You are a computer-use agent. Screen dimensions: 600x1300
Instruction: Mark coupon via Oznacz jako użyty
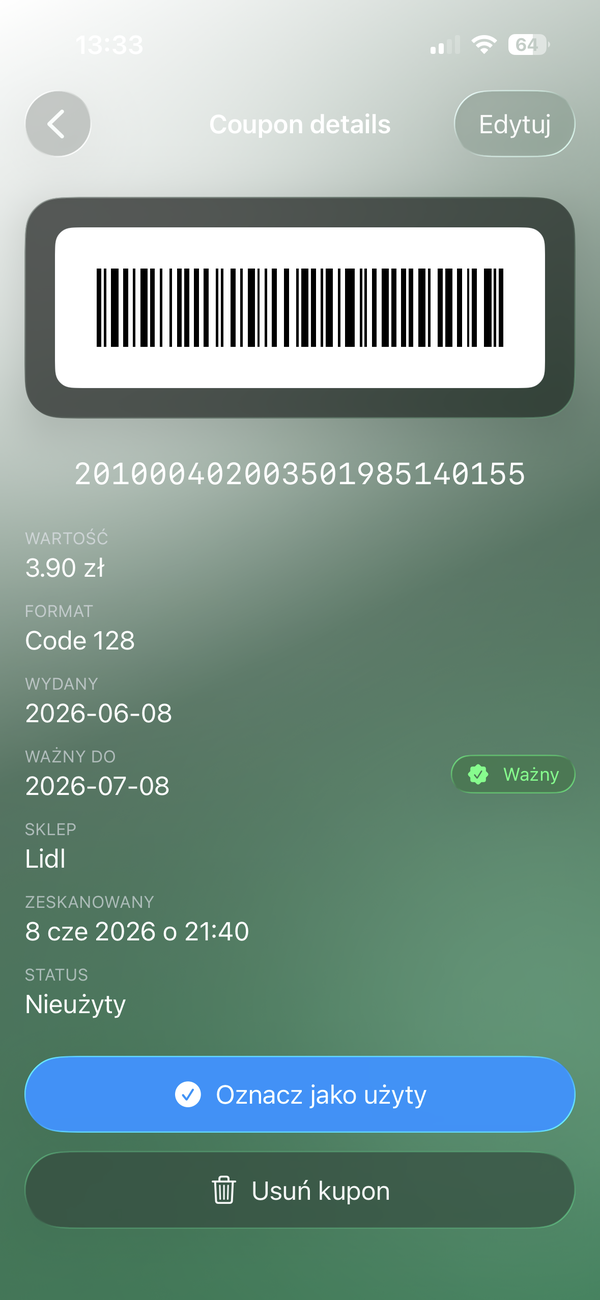(300, 1094)
